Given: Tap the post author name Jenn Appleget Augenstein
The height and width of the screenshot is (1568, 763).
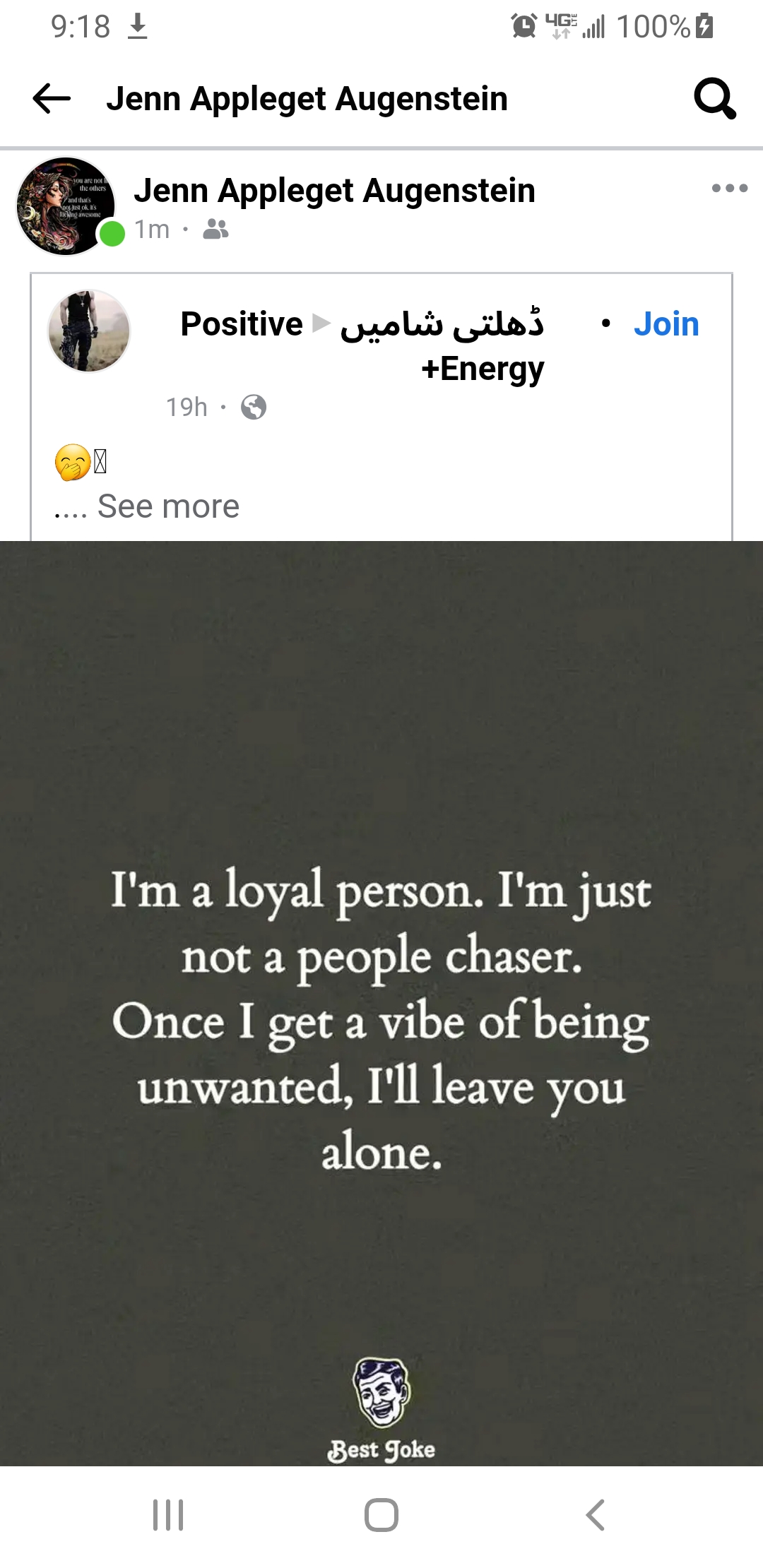Looking at the screenshot, I should [334, 191].
